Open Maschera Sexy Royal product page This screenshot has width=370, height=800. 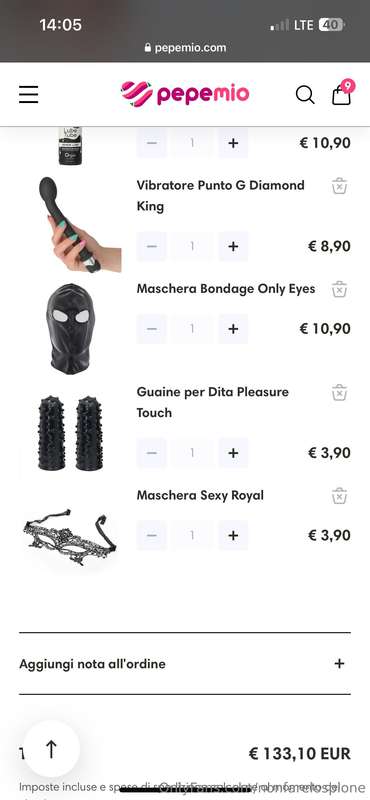click(200, 495)
